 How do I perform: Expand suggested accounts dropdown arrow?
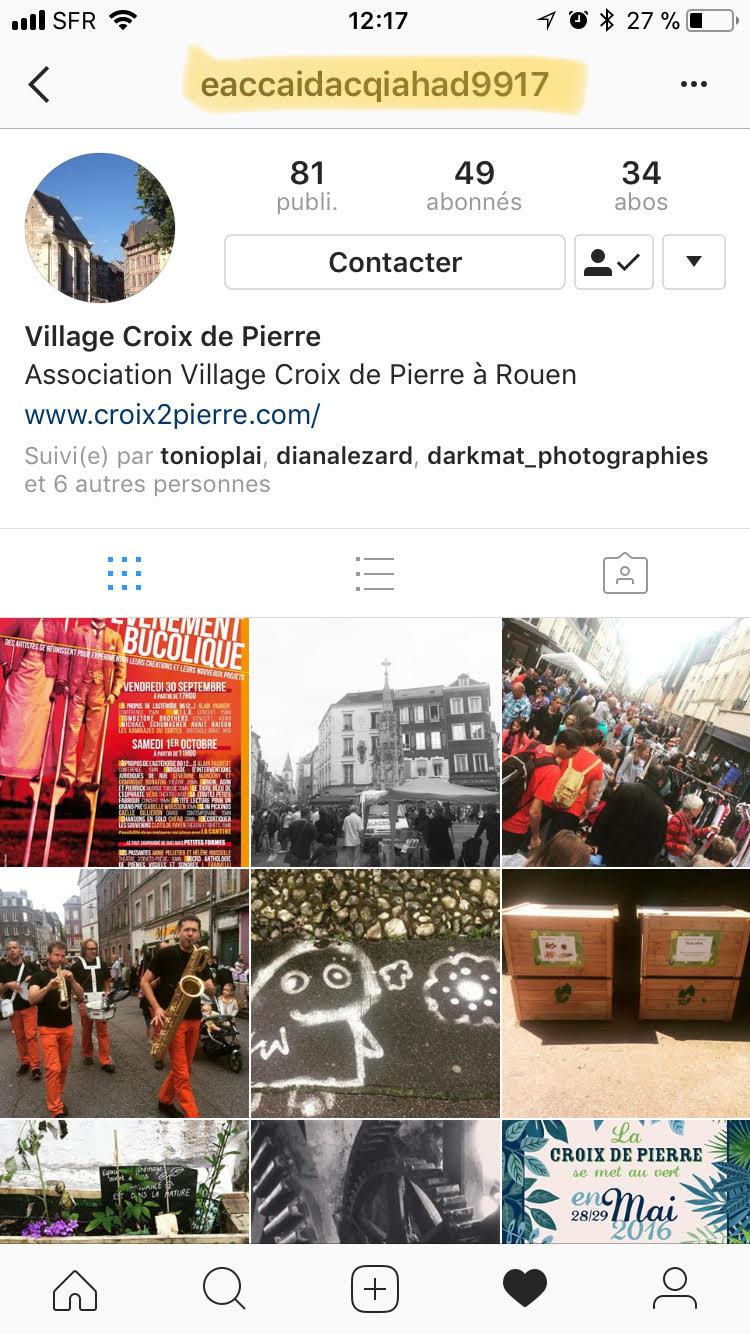point(693,262)
